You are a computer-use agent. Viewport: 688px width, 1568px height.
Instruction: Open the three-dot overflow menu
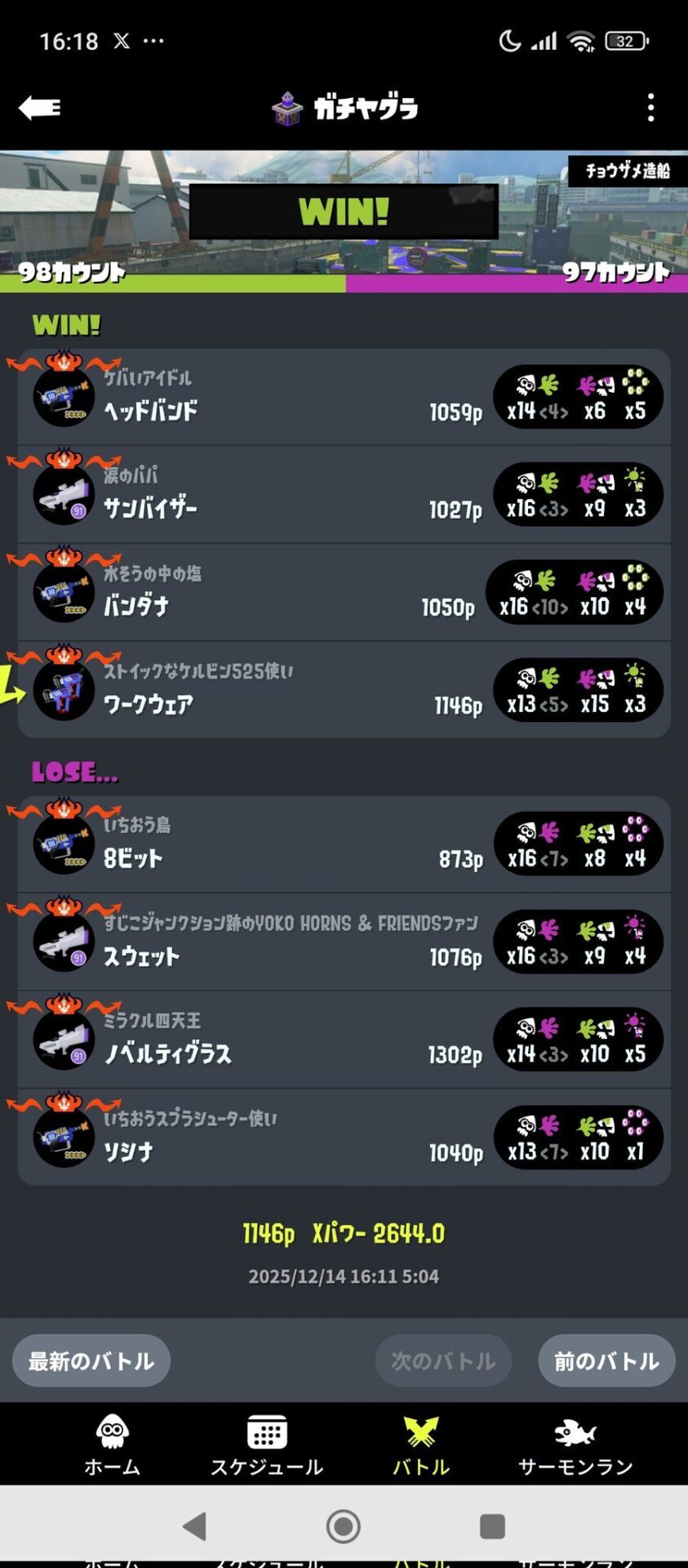click(x=650, y=107)
